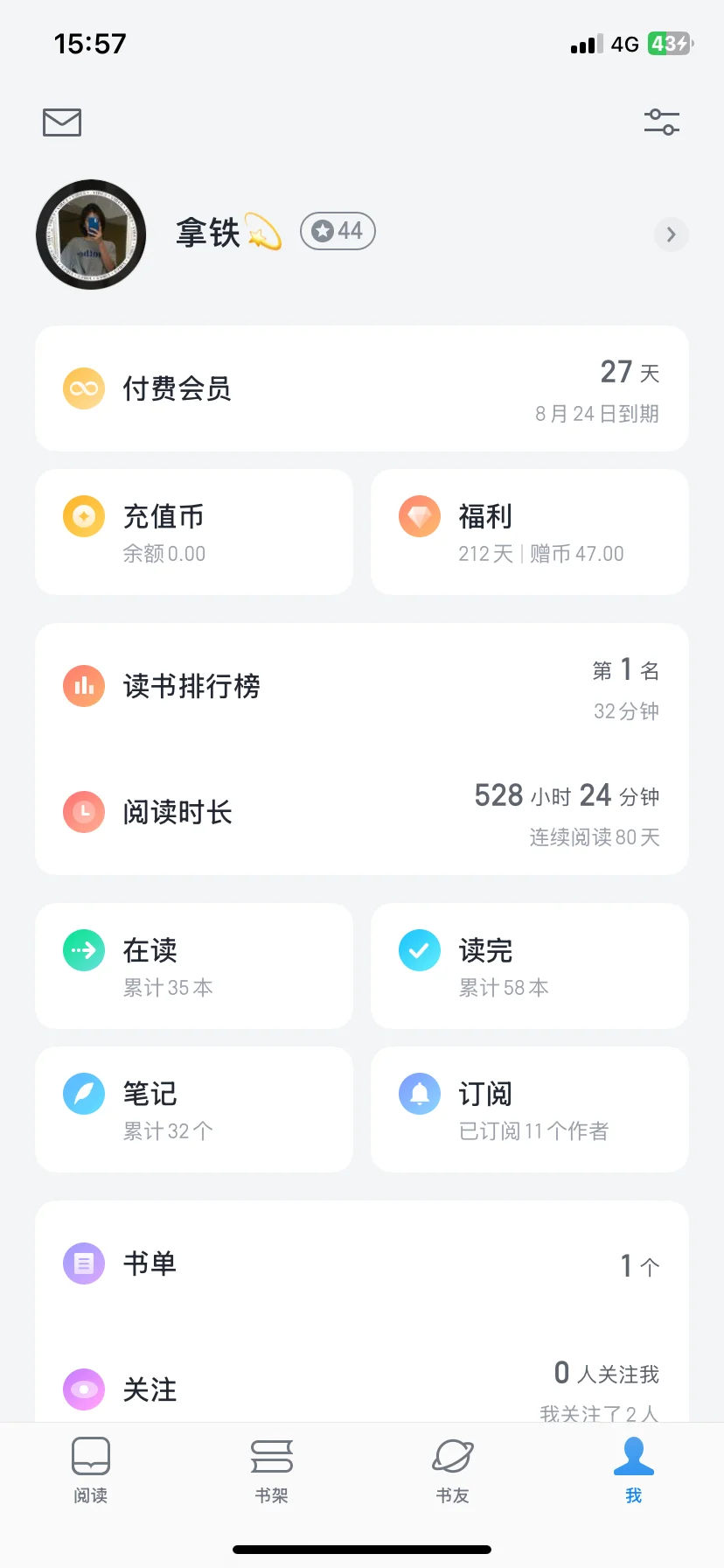Expand profile details with the chevron arrow
Screen dimensions: 724x1568
tap(671, 234)
